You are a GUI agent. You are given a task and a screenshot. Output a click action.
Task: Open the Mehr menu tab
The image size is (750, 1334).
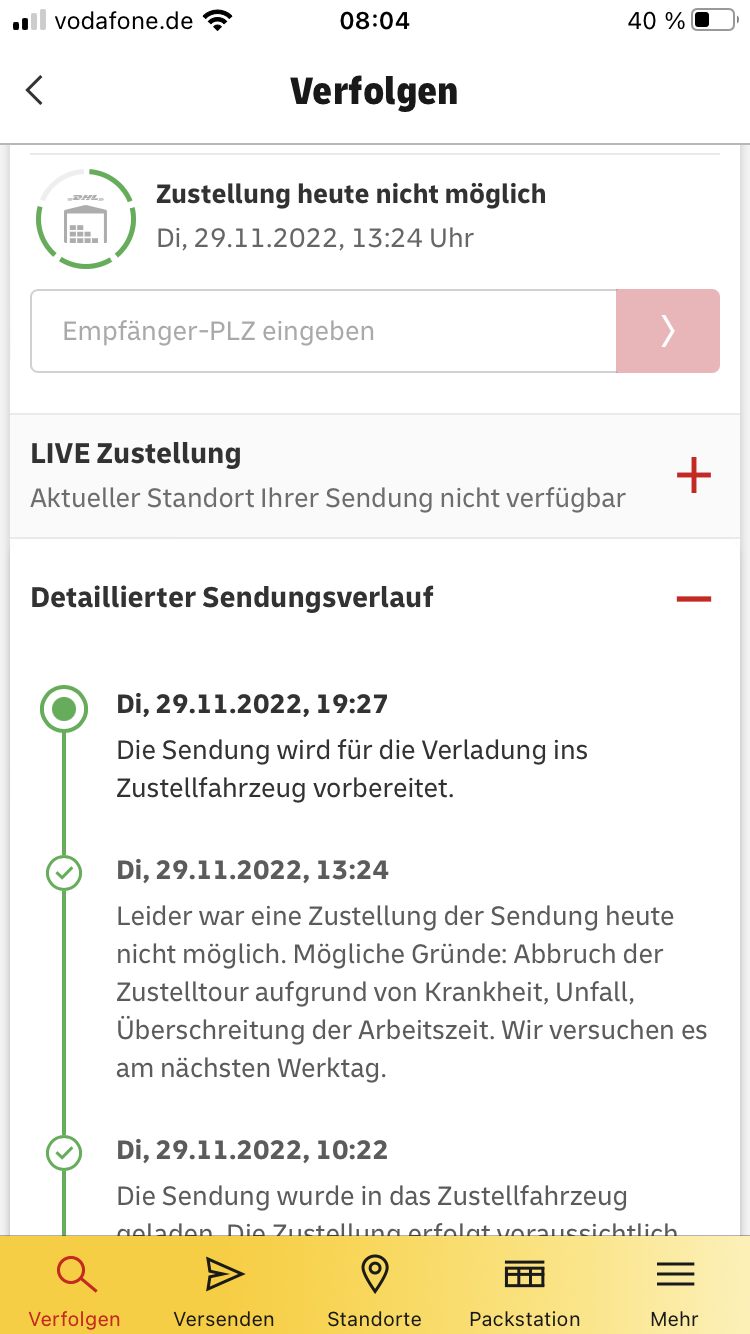tap(674, 1290)
